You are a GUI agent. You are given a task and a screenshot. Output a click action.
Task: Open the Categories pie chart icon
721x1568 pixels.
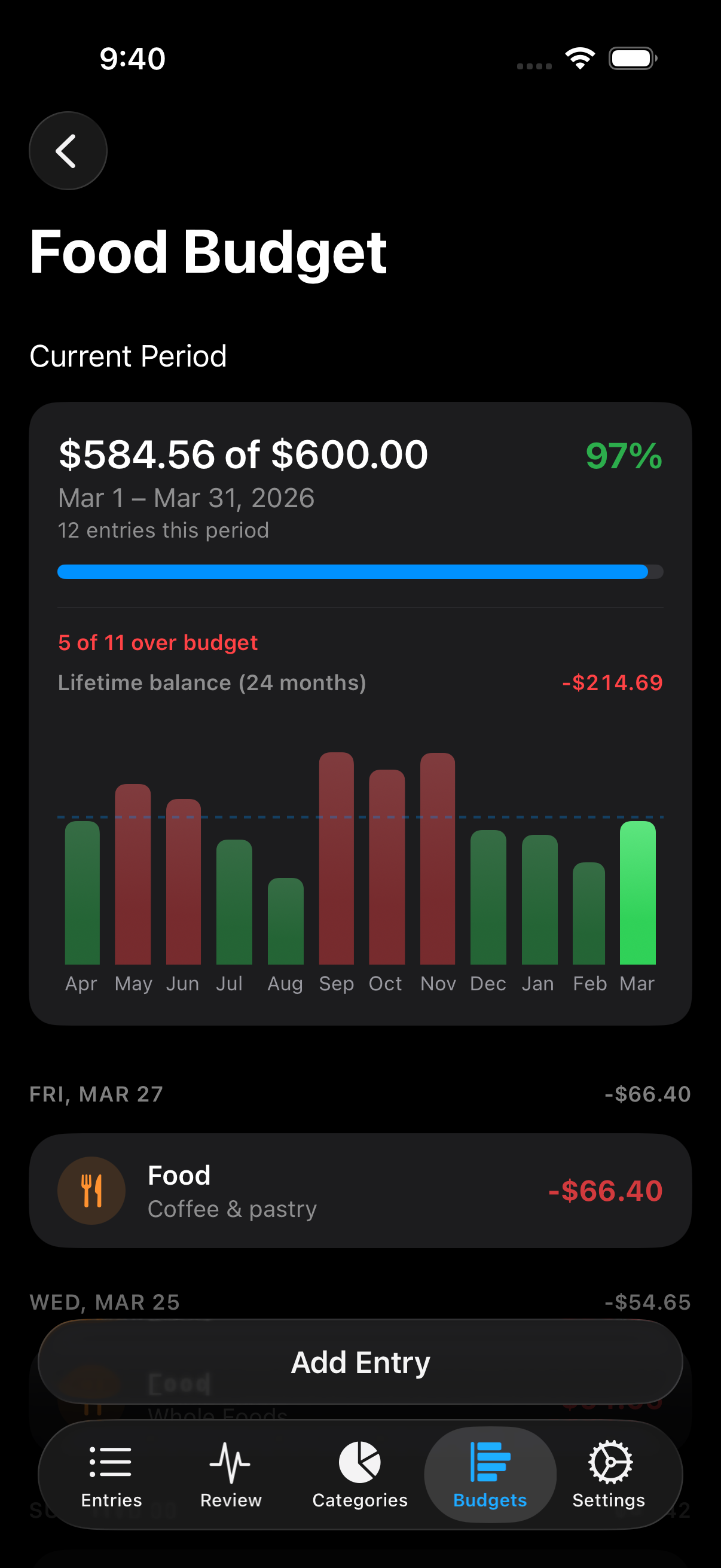[360, 1464]
